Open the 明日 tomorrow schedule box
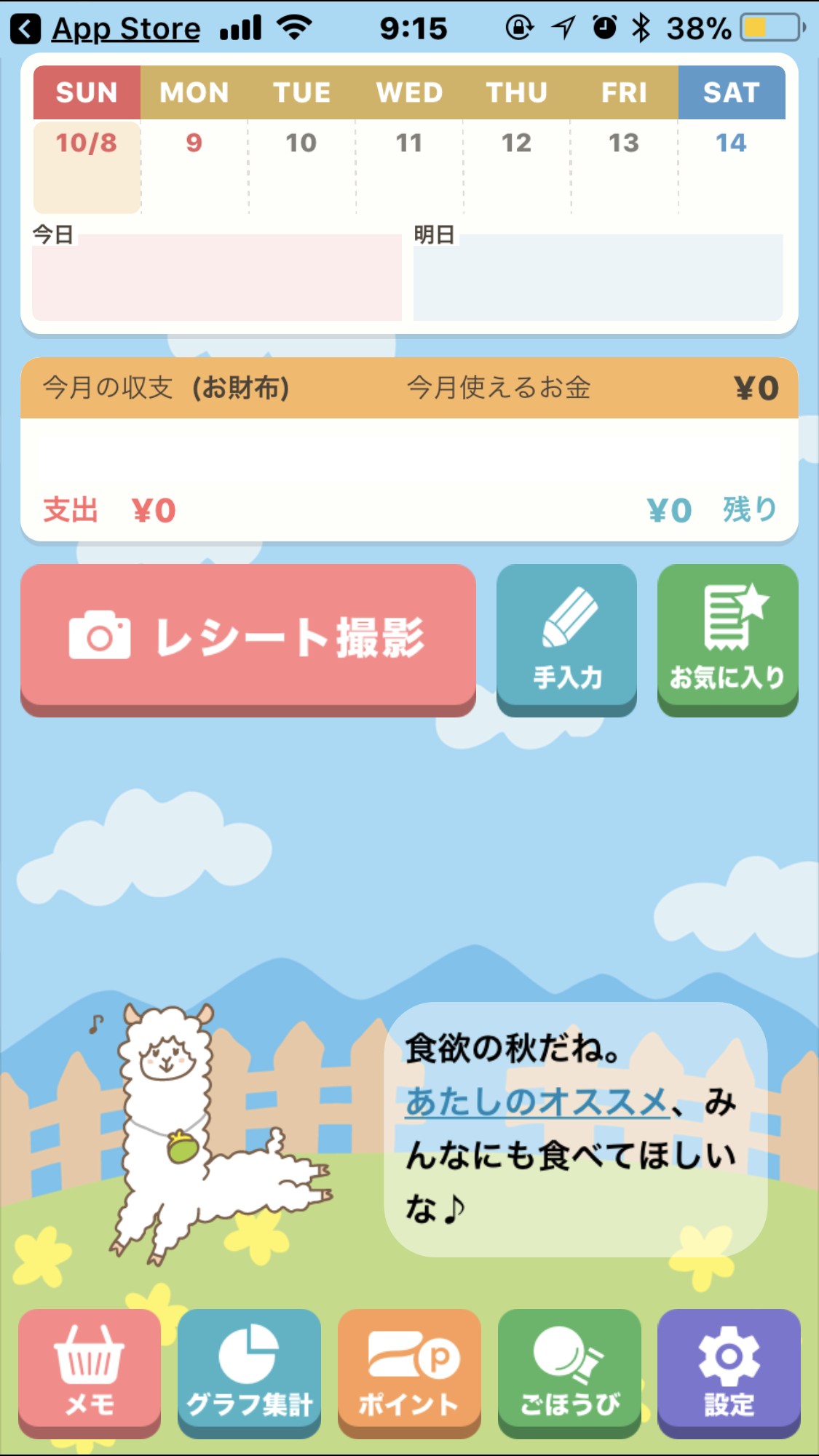The width and height of the screenshot is (819, 1456). point(598,277)
